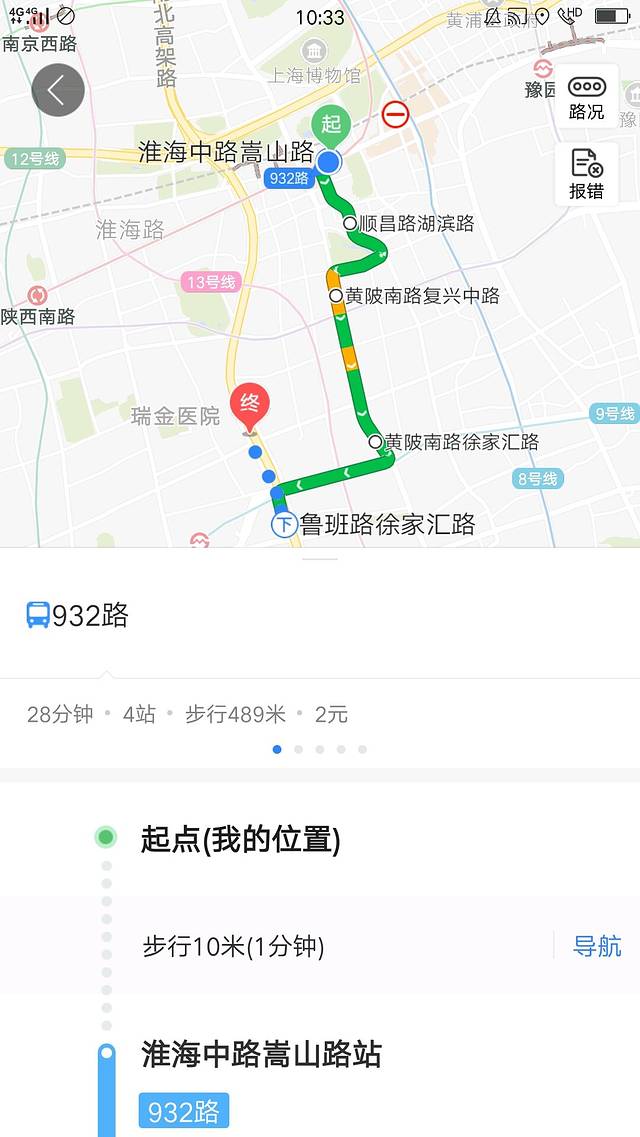640x1137 pixels.
Task: Select the 淮海中路嵩山路站 stop row
Action: point(261,1055)
